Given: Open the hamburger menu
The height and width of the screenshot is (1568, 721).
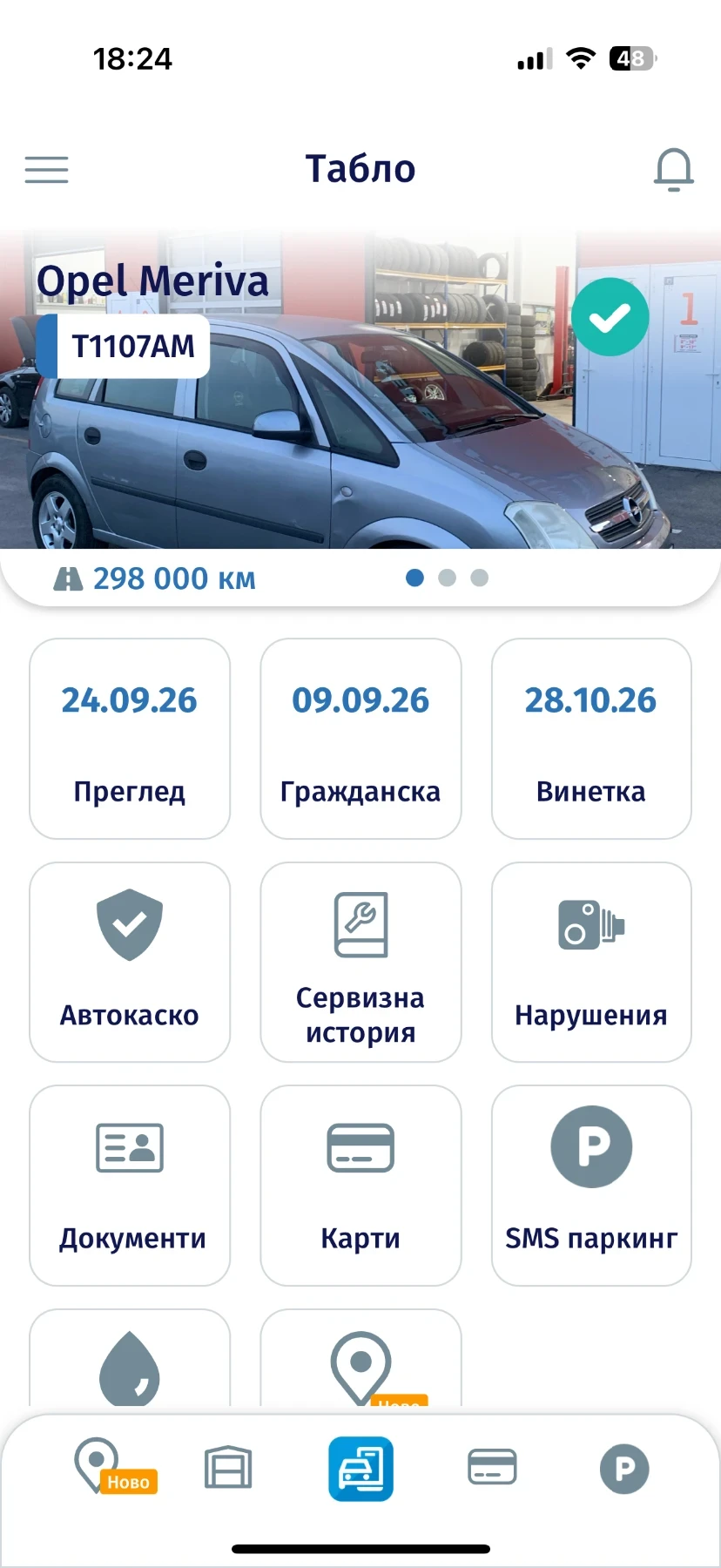Looking at the screenshot, I should (x=46, y=169).
